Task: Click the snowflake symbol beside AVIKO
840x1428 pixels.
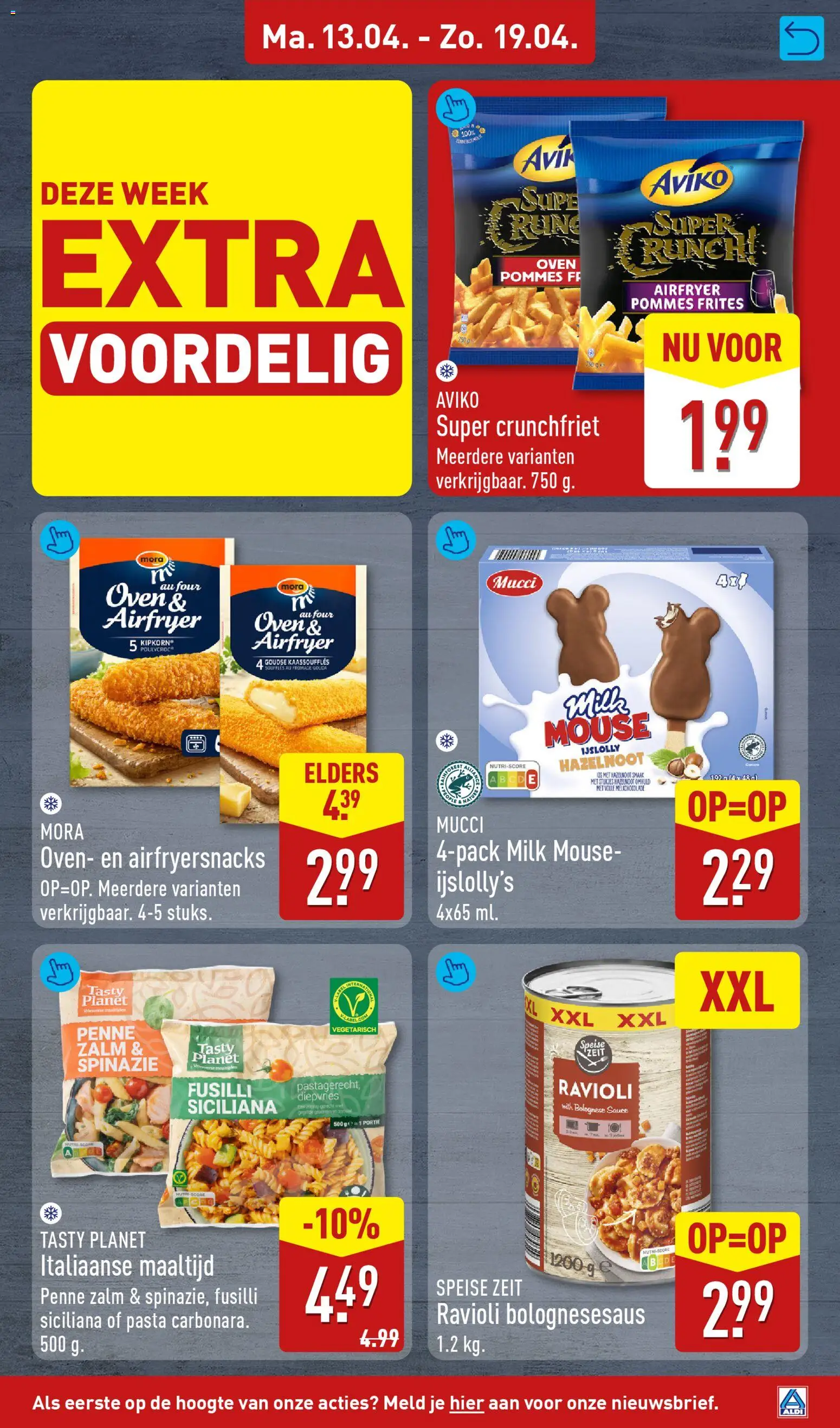Action: (447, 371)
